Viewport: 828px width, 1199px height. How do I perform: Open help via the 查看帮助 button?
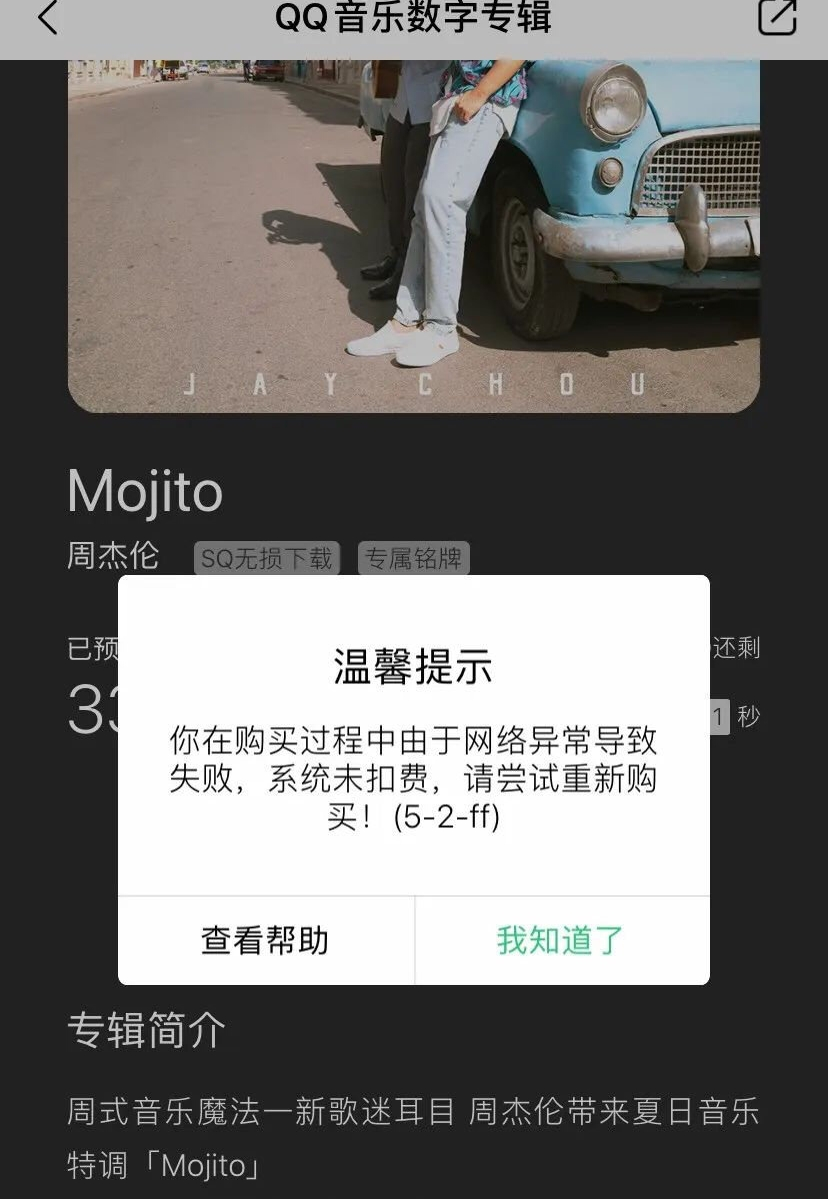pyautogui.click(x=264, y=940)
